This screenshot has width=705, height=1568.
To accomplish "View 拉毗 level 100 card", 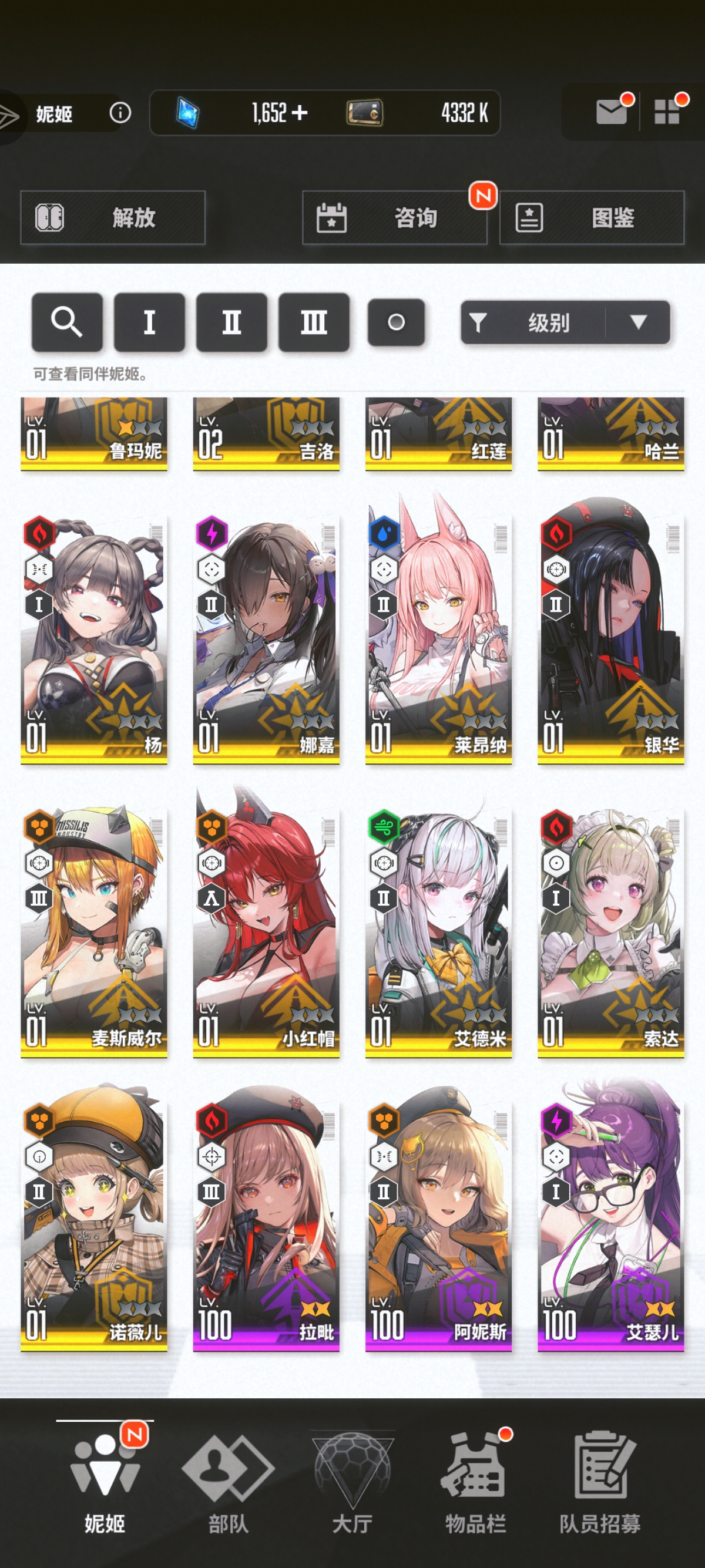I will click(x=266, y=1220).
